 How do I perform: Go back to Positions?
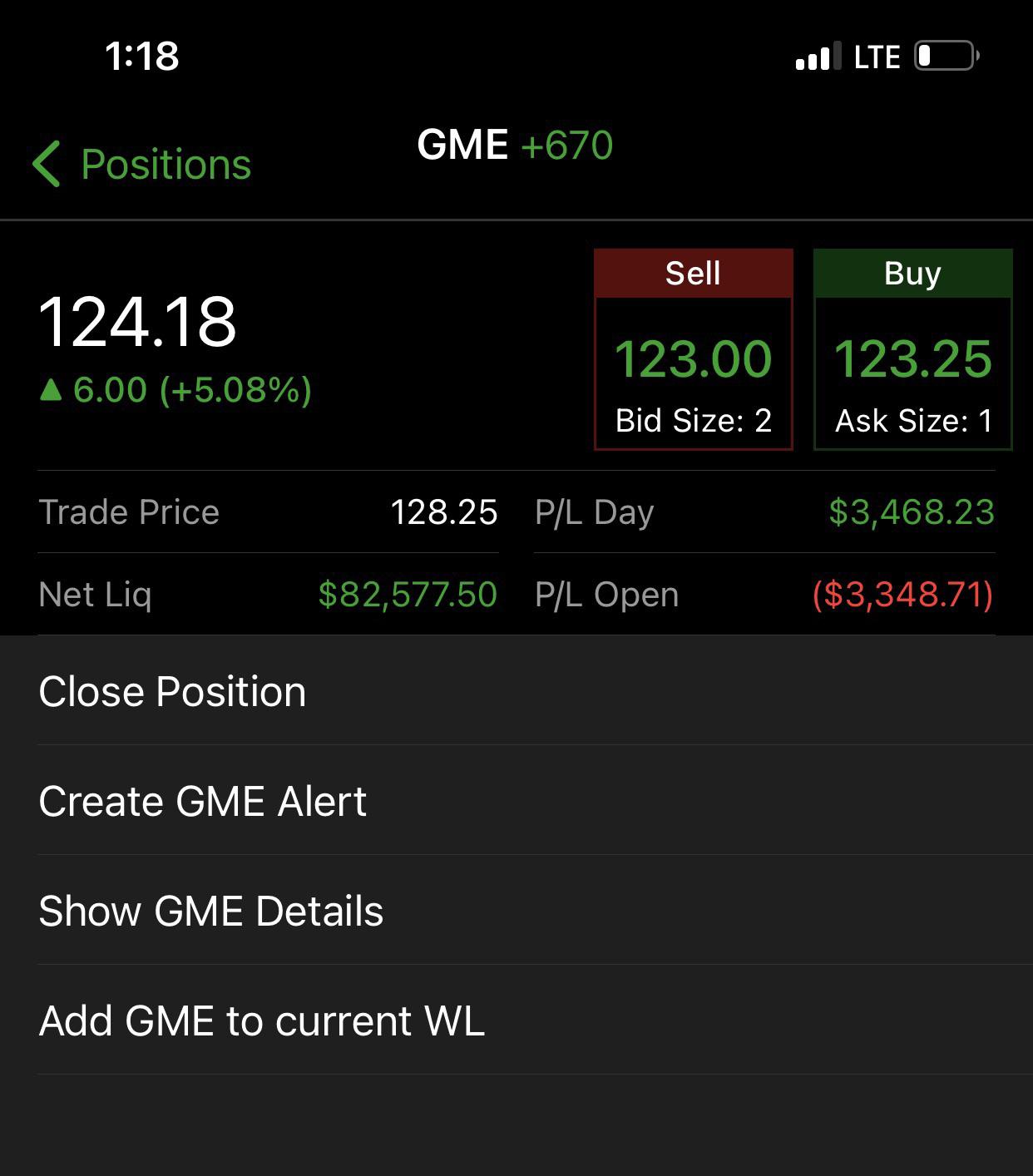coord(141,164)
